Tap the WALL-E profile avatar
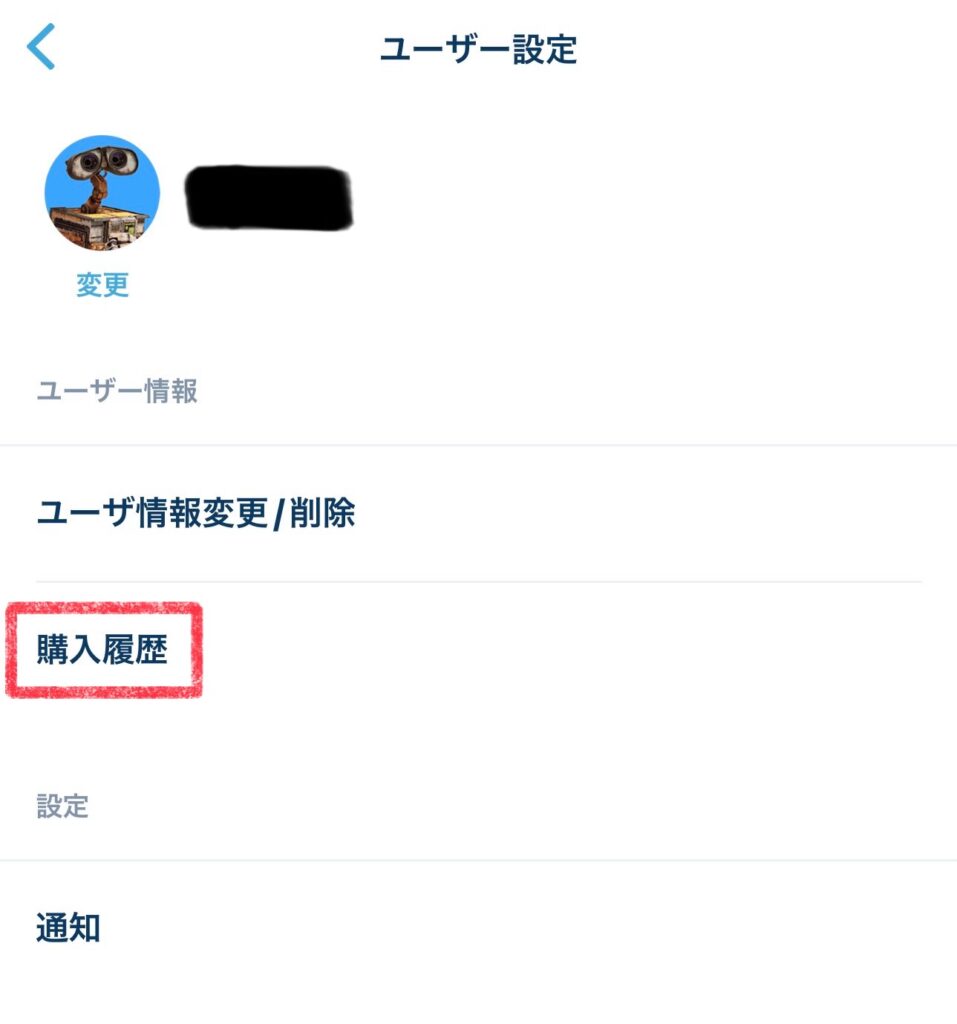Viewport: 957px width, 1024px height. pos(102,193)
